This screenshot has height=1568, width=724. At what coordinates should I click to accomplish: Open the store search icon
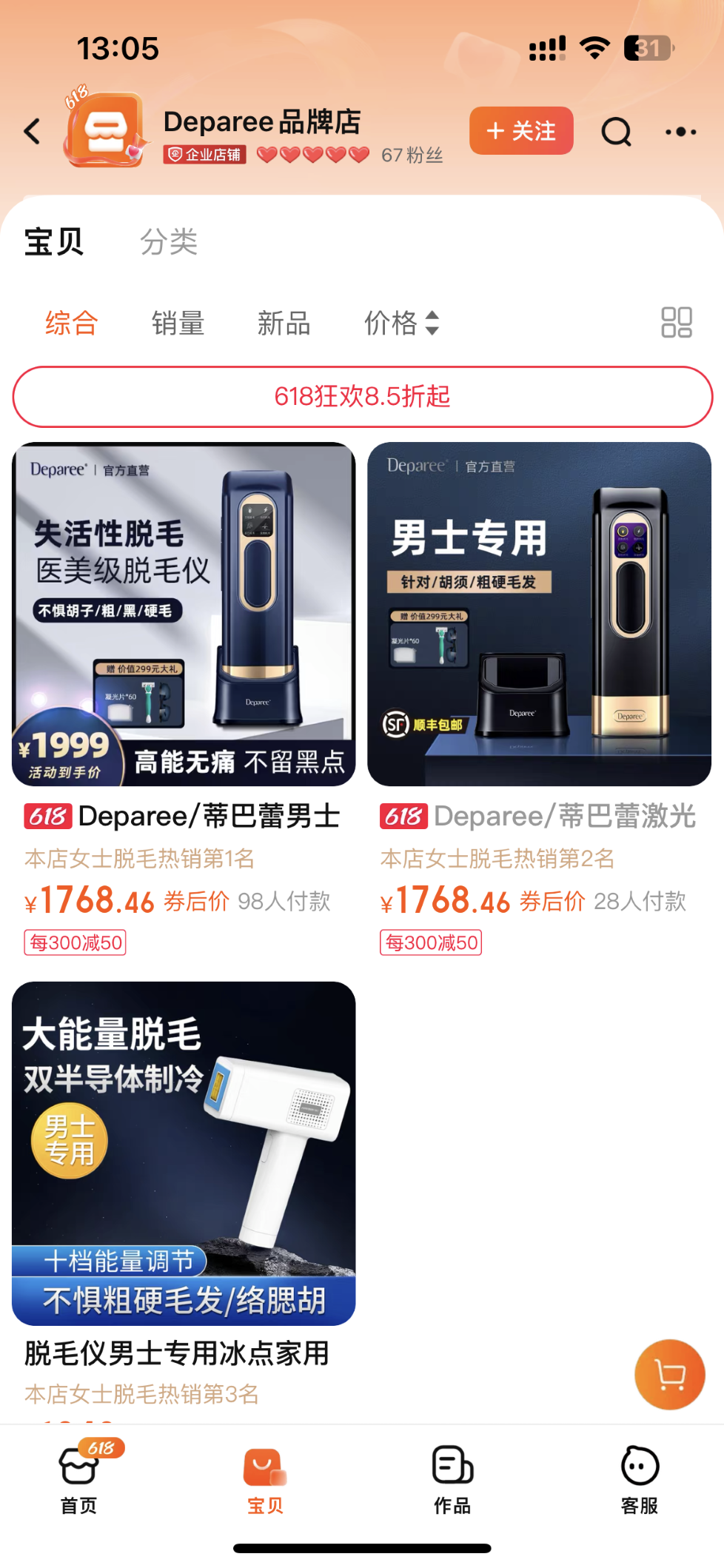click(x=616, y=133)
